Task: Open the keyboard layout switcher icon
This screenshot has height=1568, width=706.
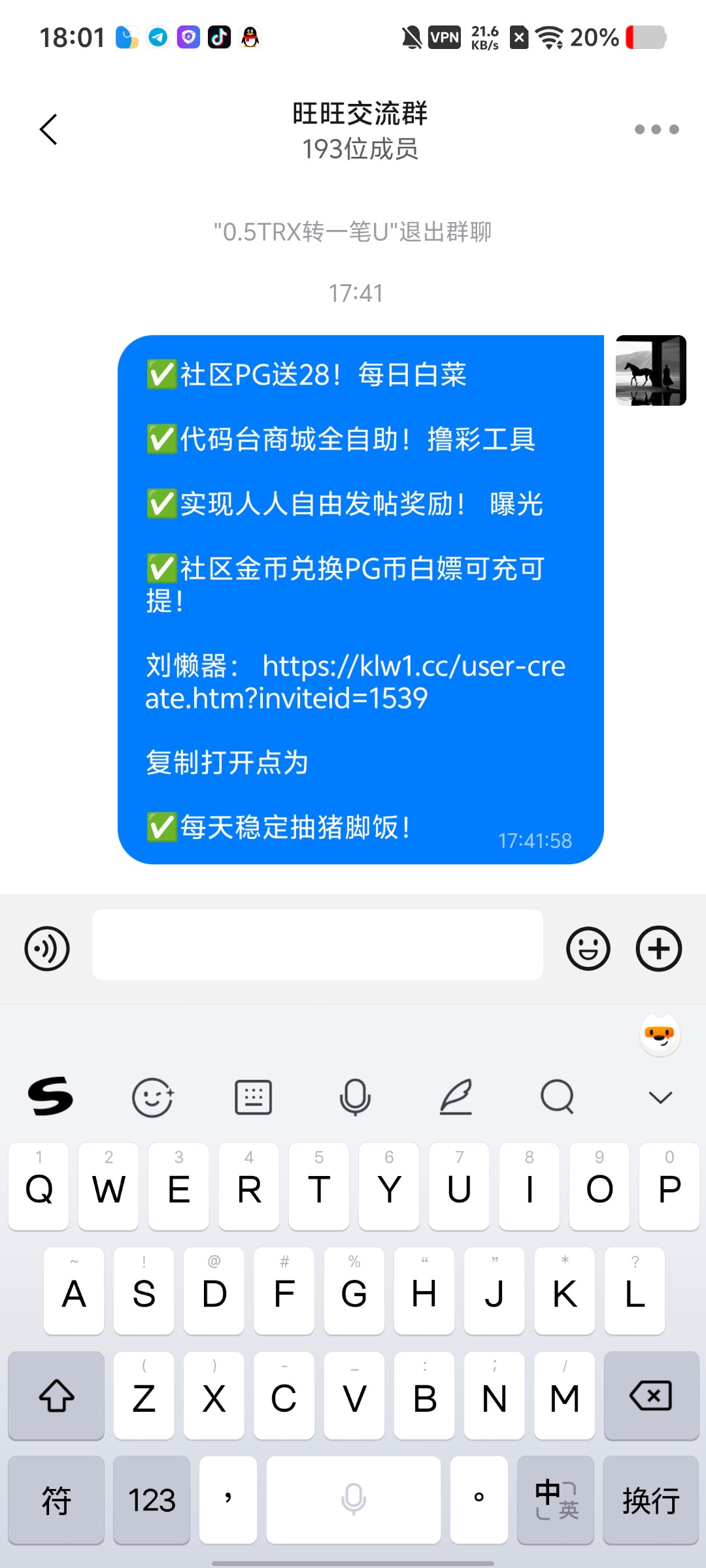Action: click(x=253, y=1098)
